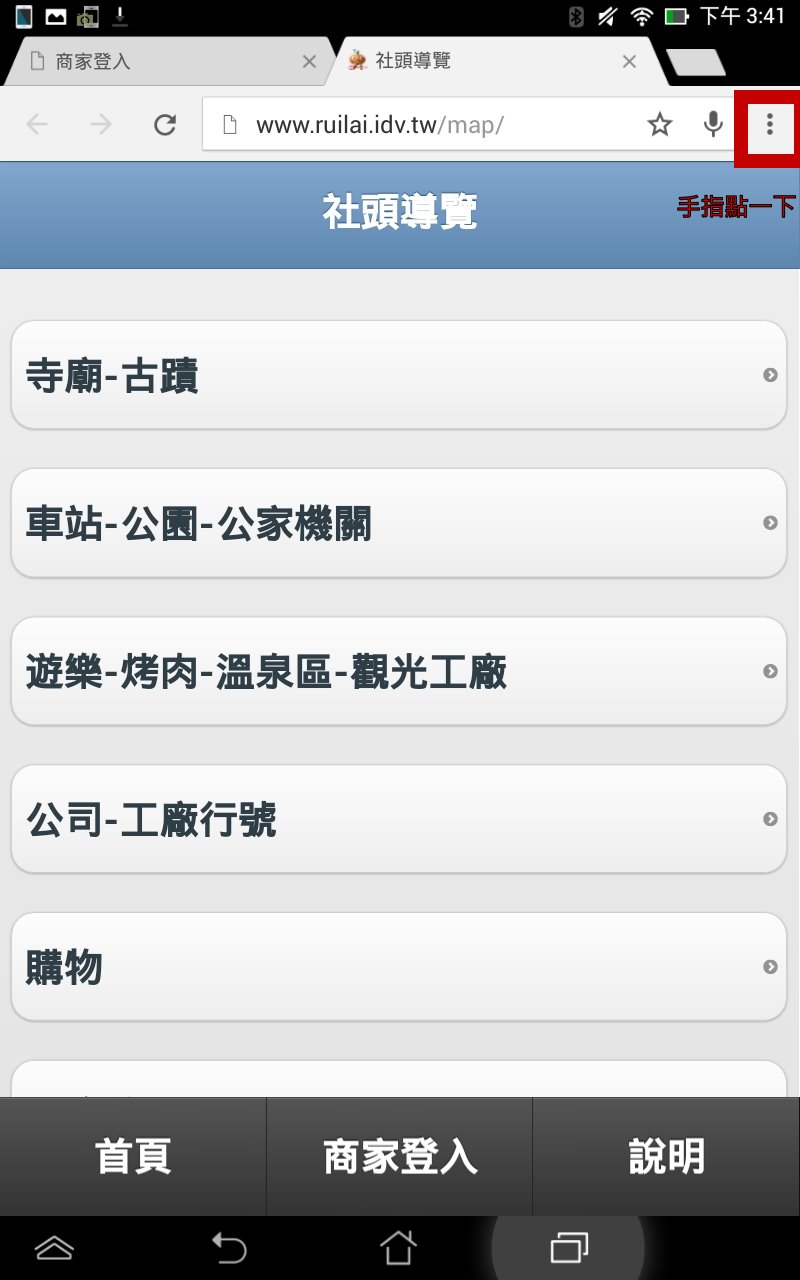Open the 寺廟-古蹟 category
This screenshot has height=1280, width=800.
point(399,375)
